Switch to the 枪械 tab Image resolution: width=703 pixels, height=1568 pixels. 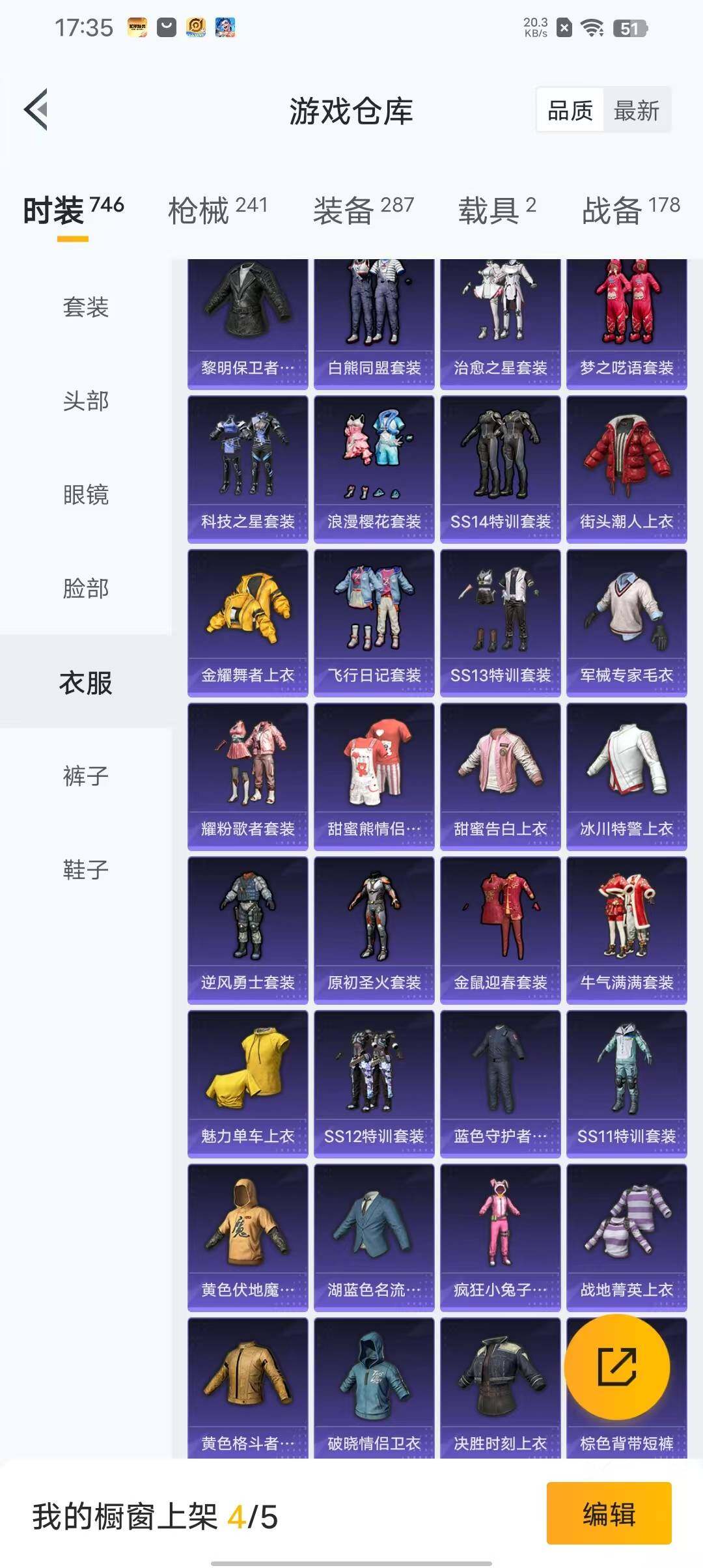(217, 210)
